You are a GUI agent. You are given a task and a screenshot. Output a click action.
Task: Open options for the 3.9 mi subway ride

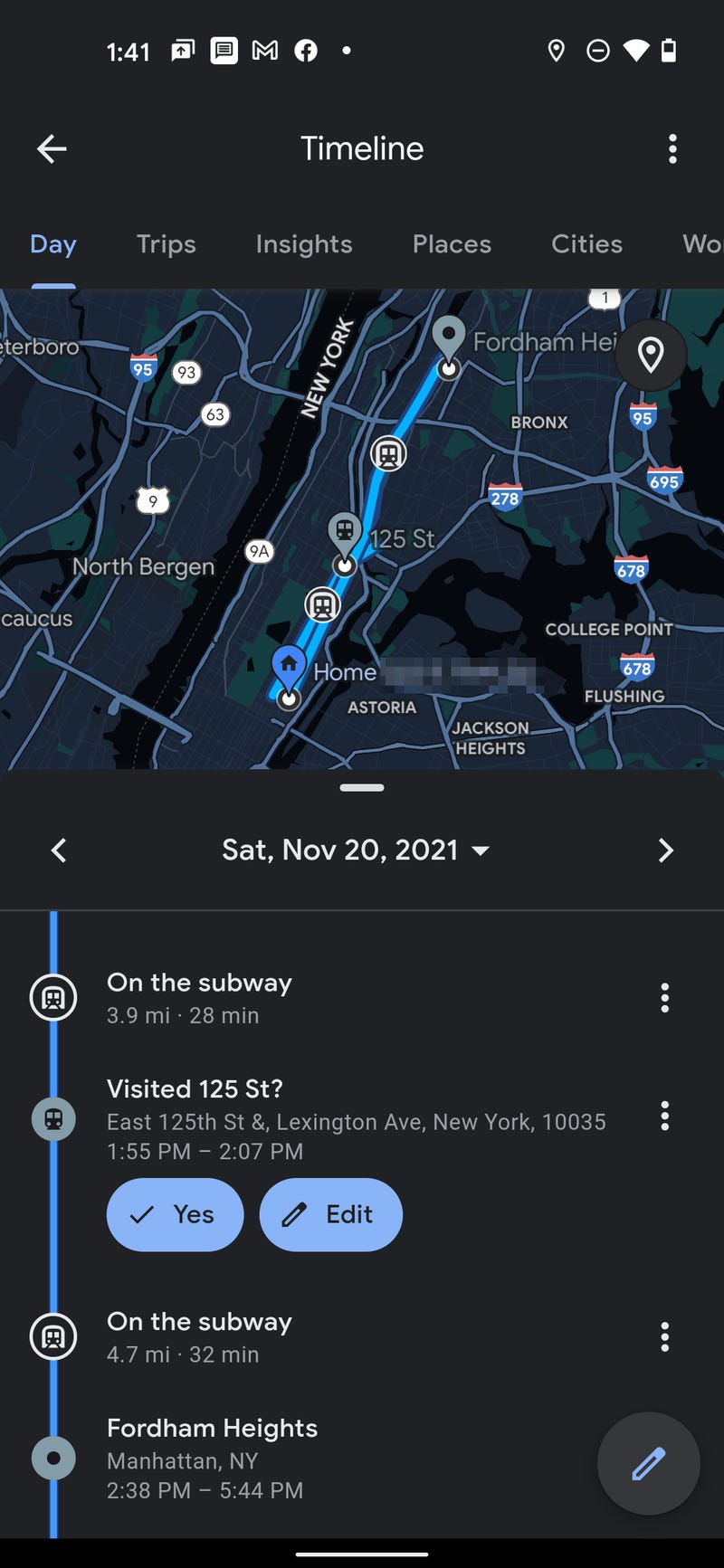[x=664, y=998]
